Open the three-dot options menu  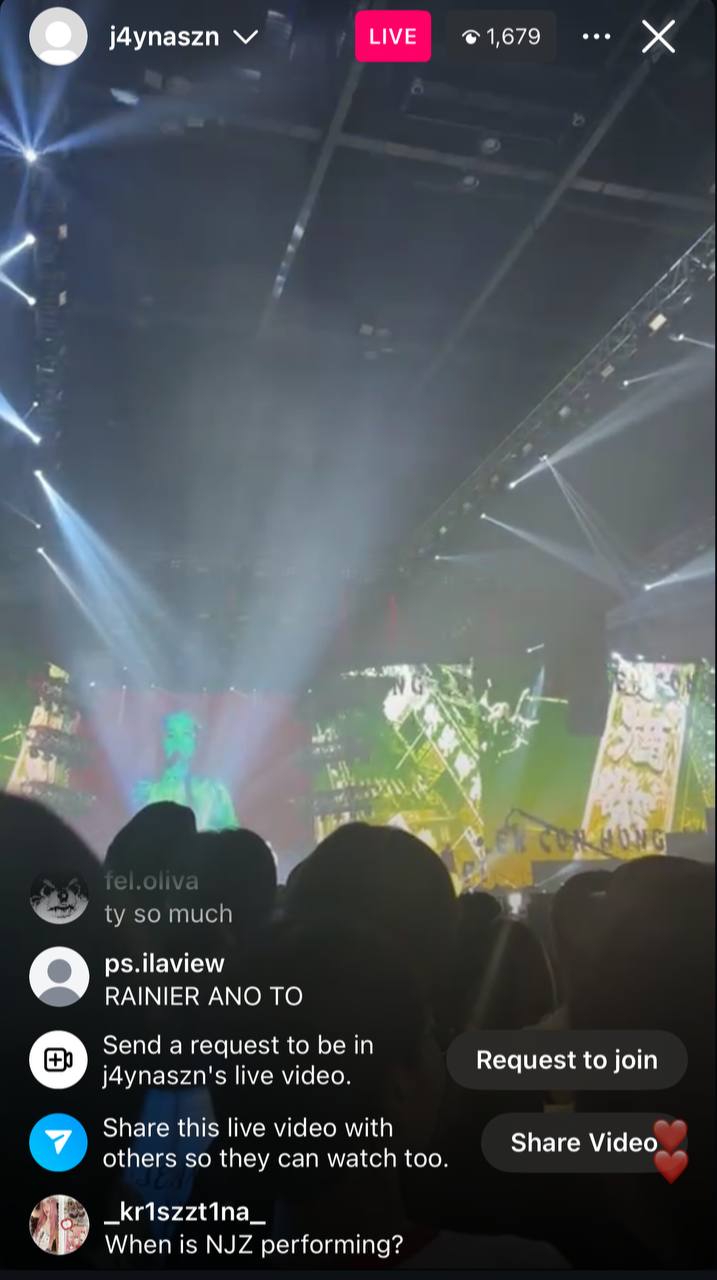coord(596,37)
